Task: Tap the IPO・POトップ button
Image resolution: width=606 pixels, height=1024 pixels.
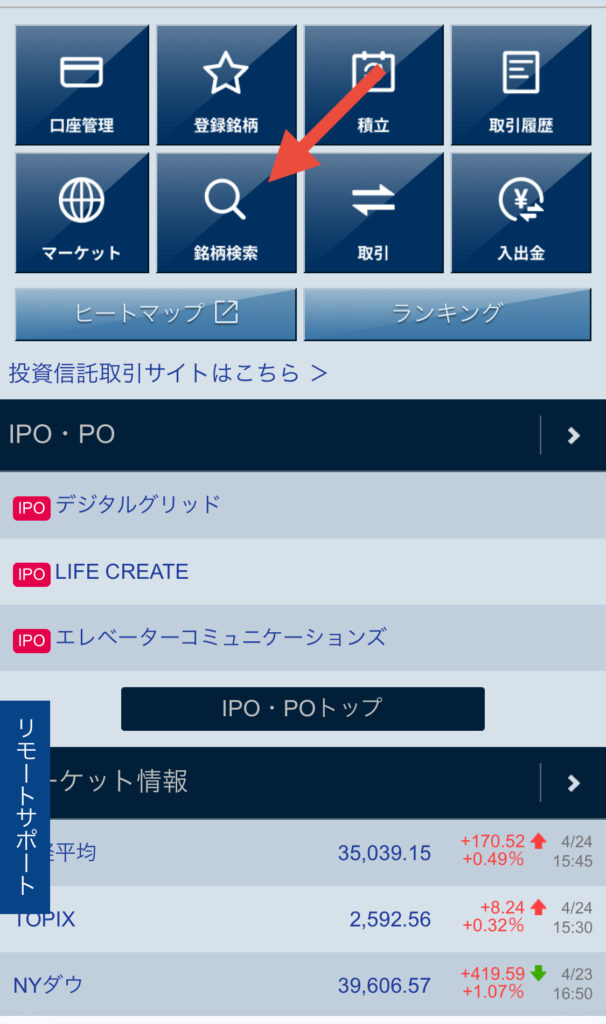Action: pos(302,708)
